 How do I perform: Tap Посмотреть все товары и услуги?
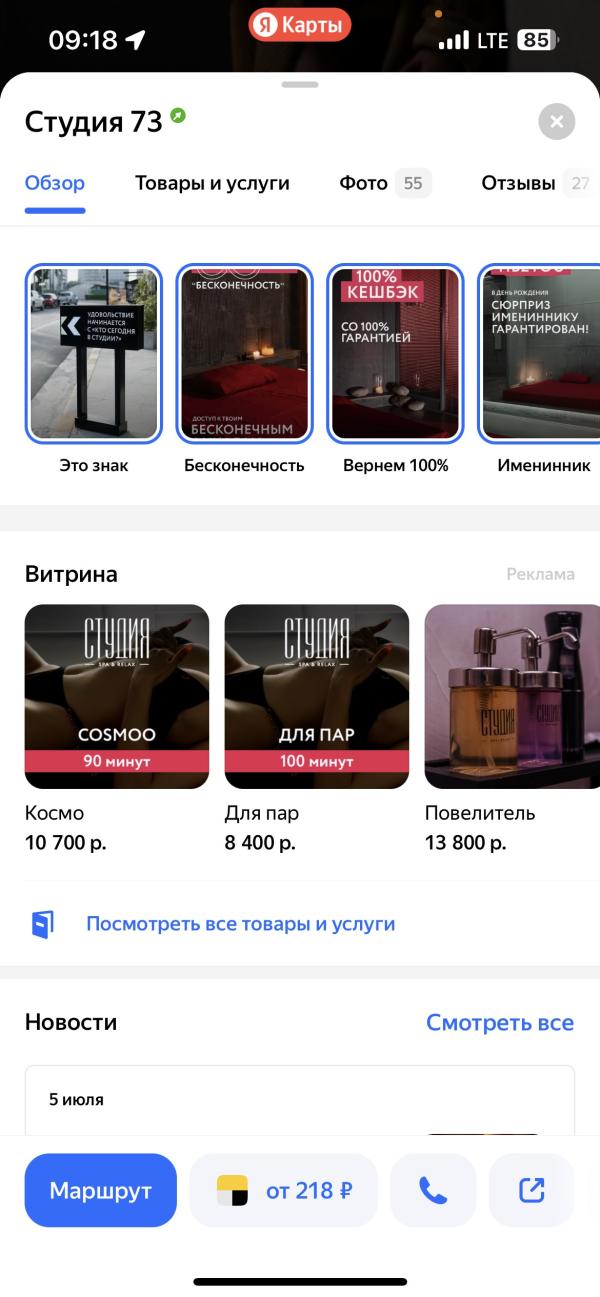click(240, 924)
